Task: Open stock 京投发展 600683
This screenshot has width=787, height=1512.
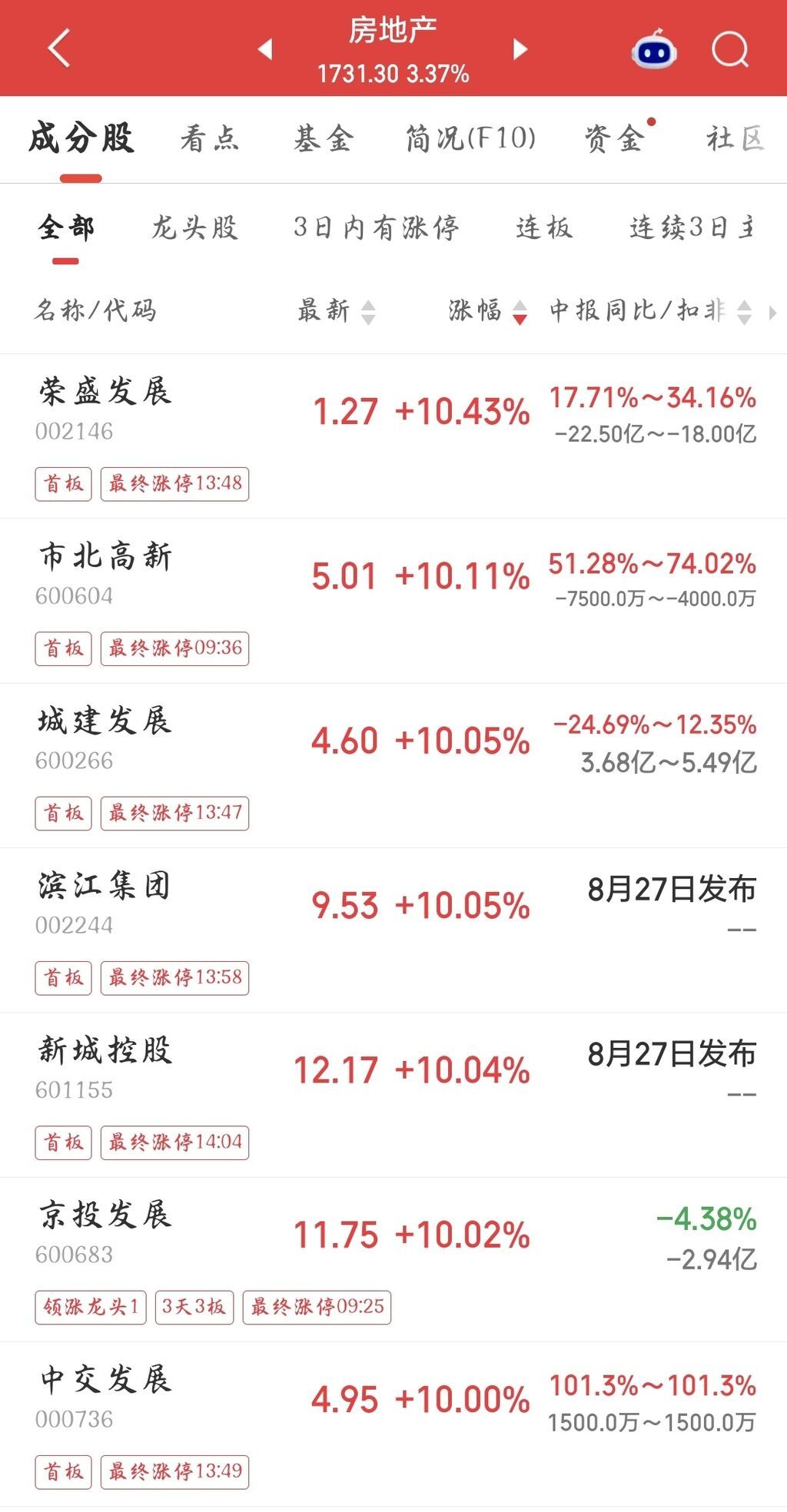Action: [x=393, y=1260]
